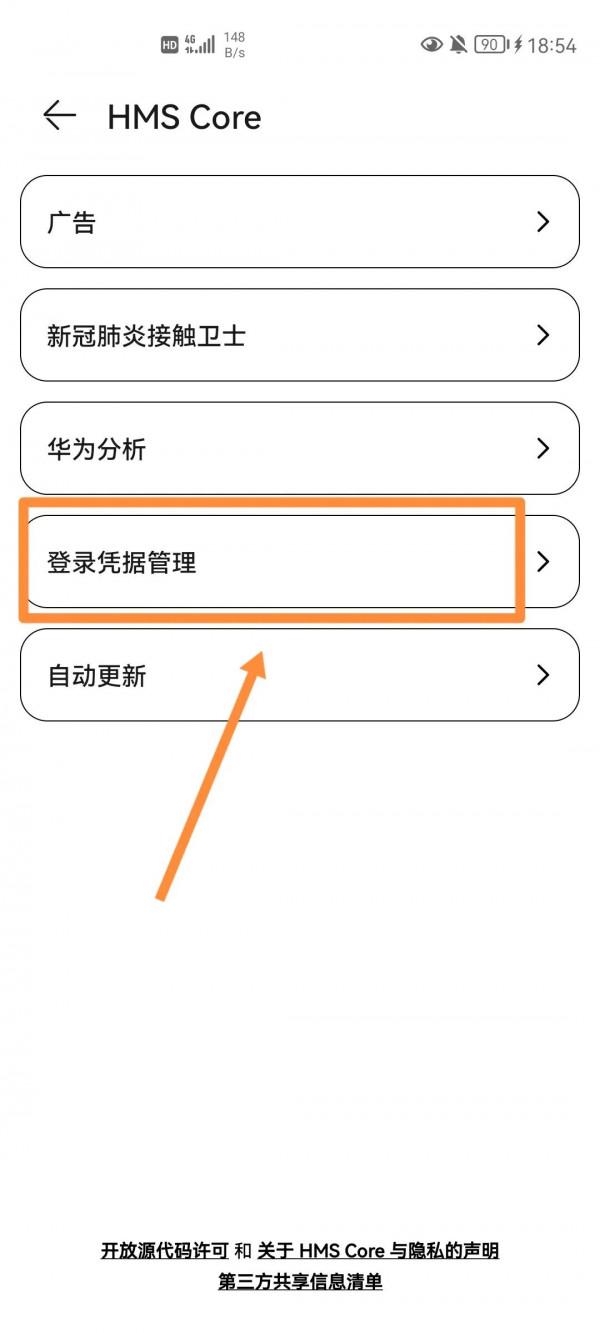600x1333 pixels.
Task: Open the 广告 settings row
Action: coord(299,222)
